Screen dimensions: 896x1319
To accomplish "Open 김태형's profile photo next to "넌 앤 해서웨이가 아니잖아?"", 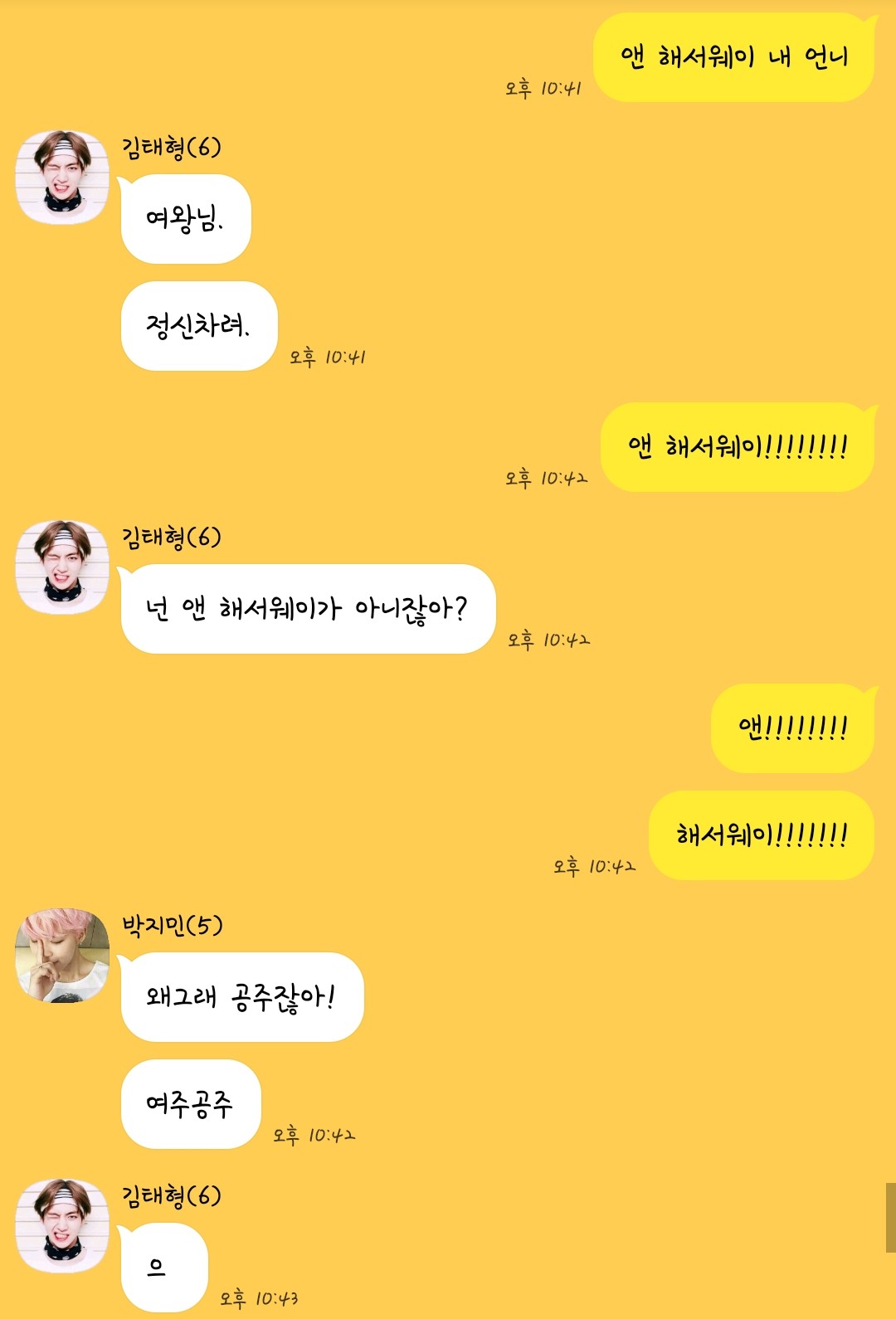I will click(x=62, y=567).
